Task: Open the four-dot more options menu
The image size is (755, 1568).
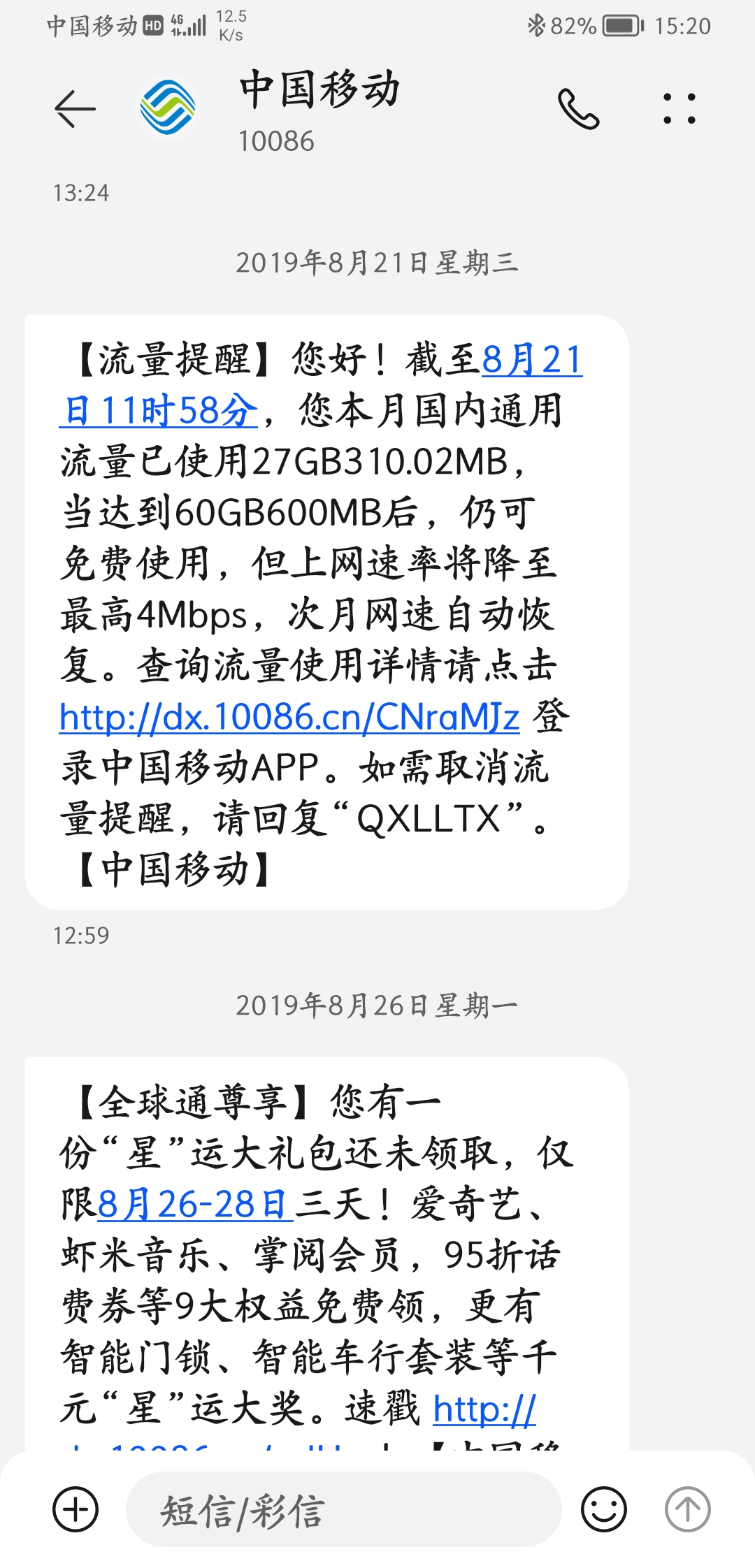Action: click(x=679, y=109)
